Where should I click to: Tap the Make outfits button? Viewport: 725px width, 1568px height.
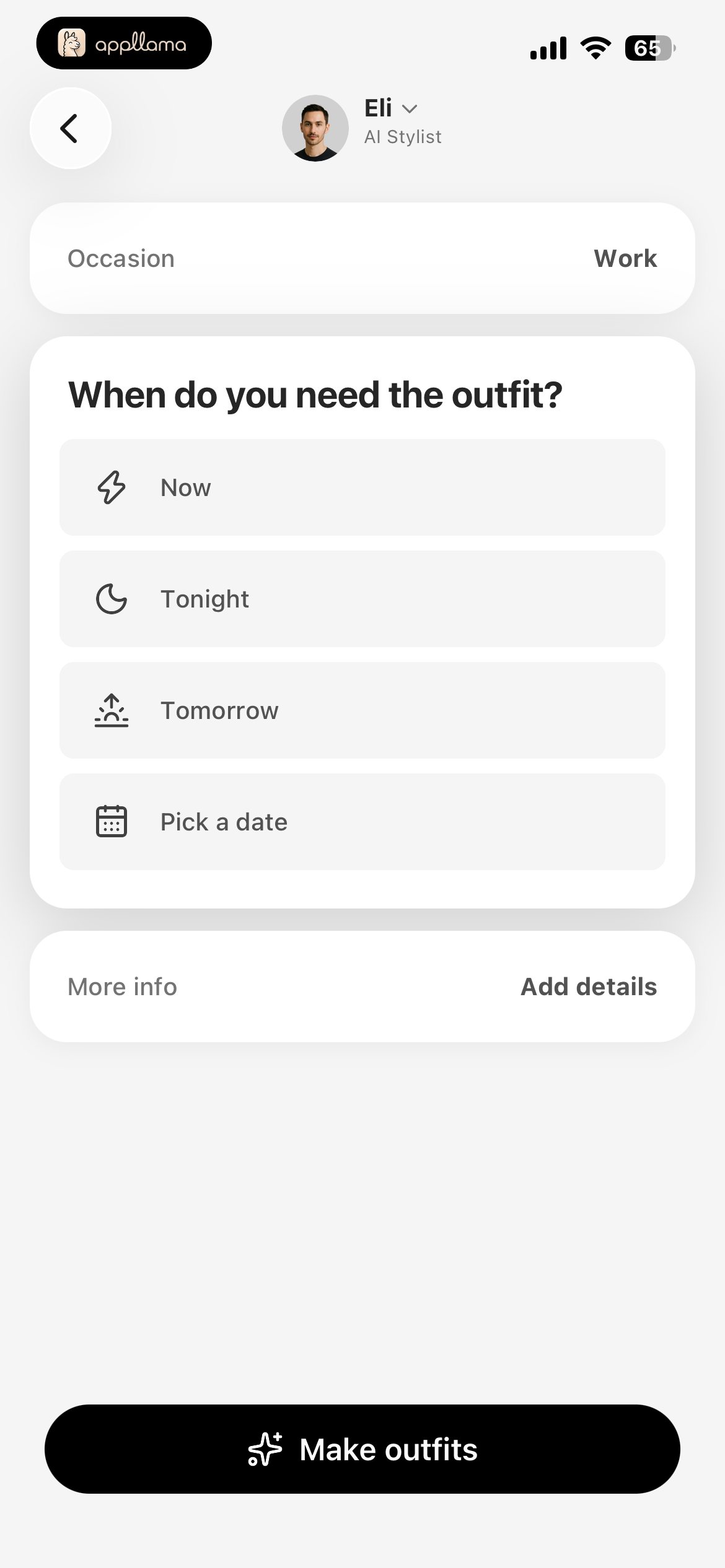tap(362, 1449)
